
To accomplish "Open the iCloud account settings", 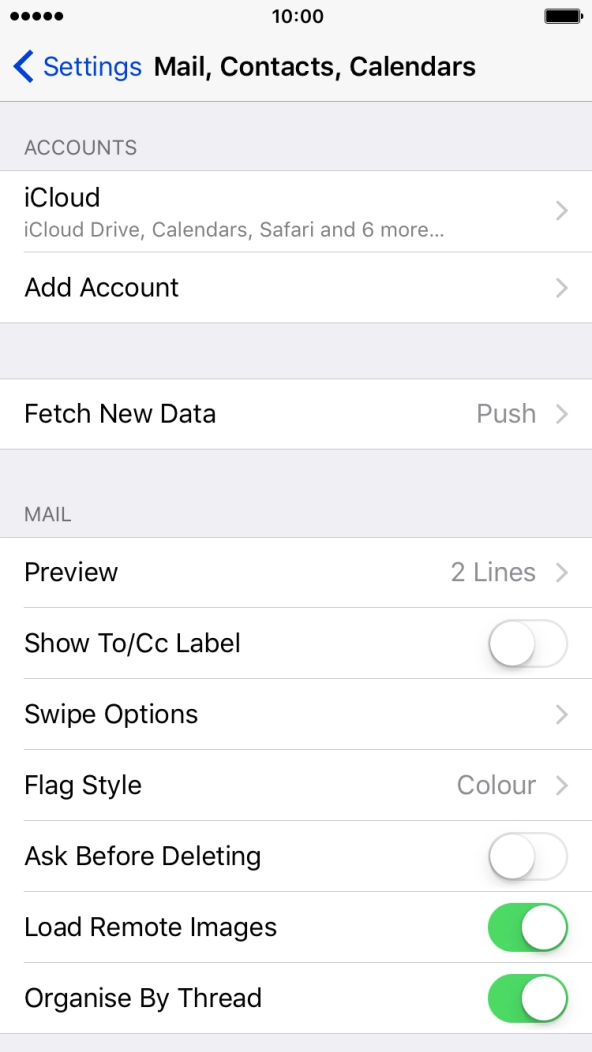I will (296, 211).
